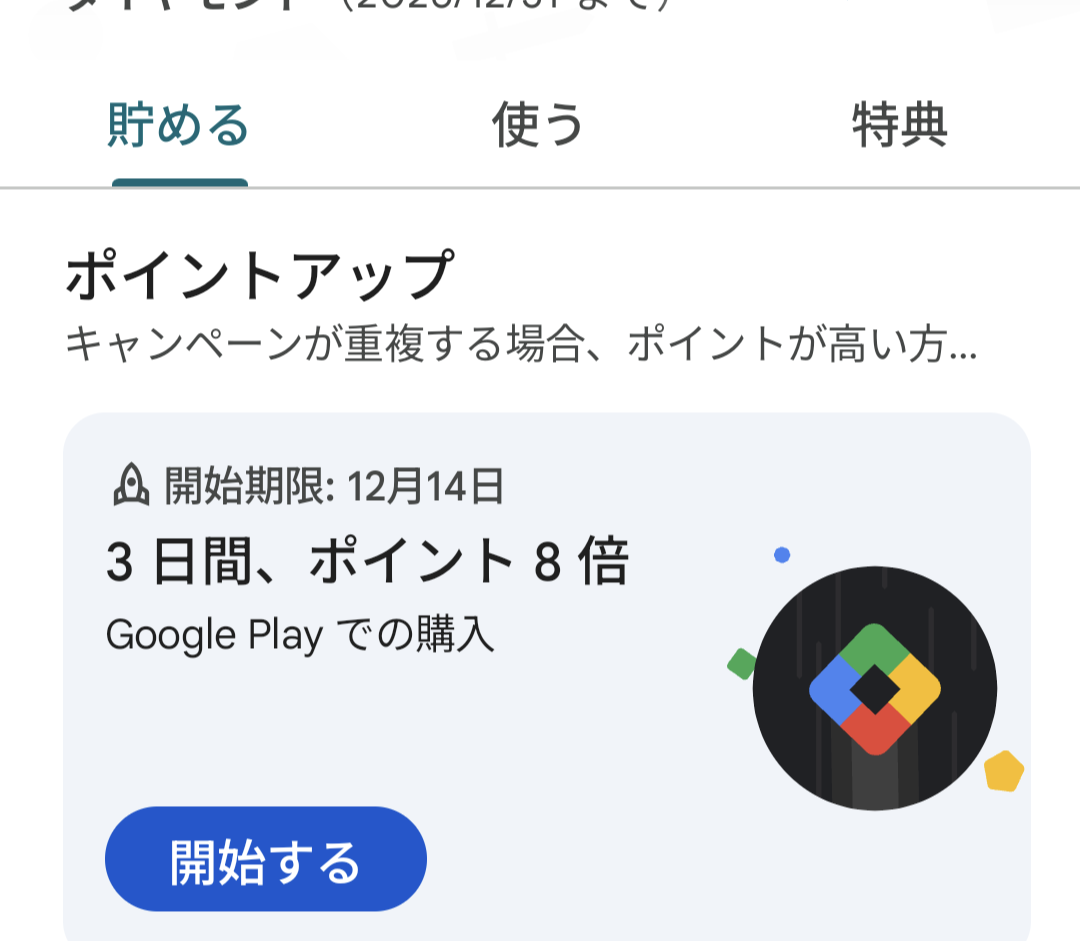Switch to the 使う tab
1080x941 pixels.
[538, 127]
